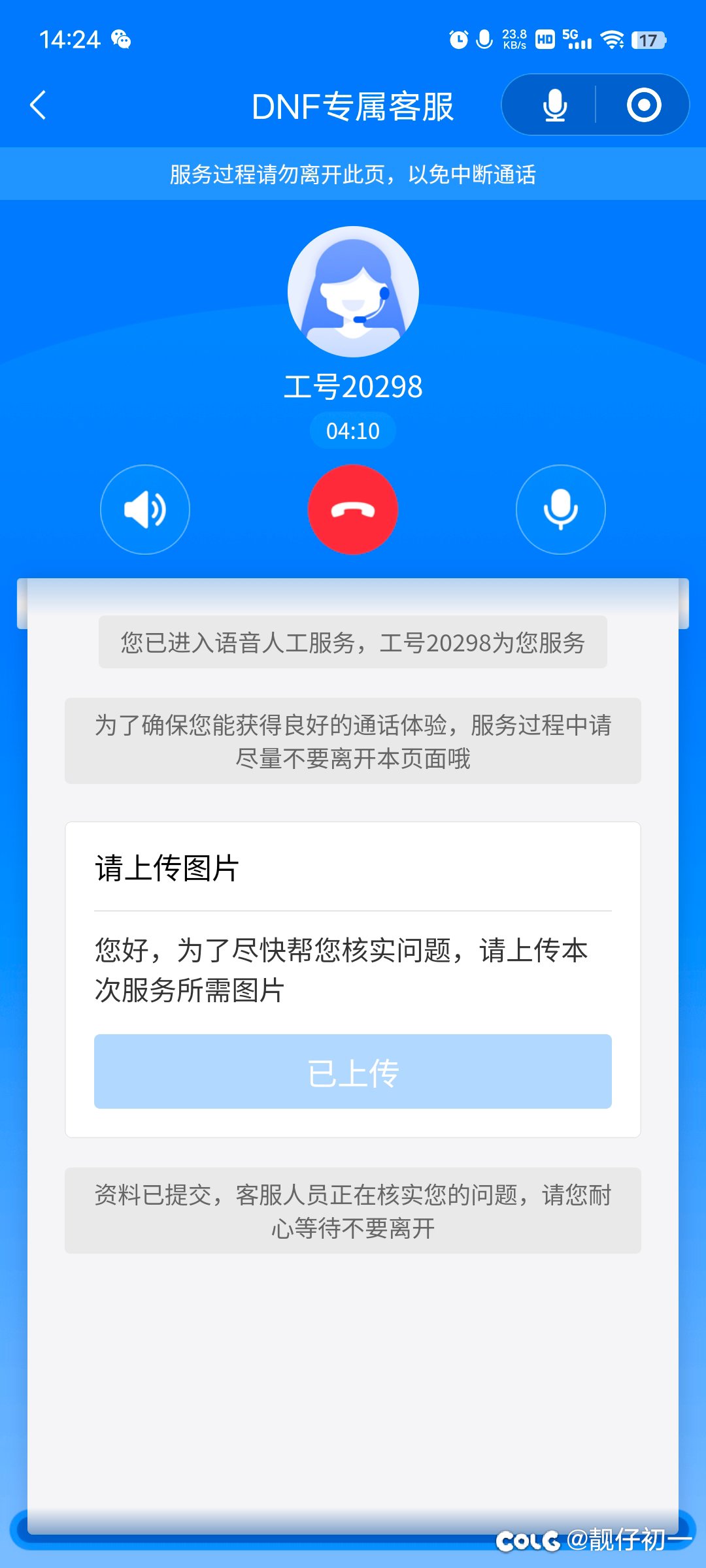Close the mini program via the circle icon
Screen dimensions: 706x1568
pos(644,105)
